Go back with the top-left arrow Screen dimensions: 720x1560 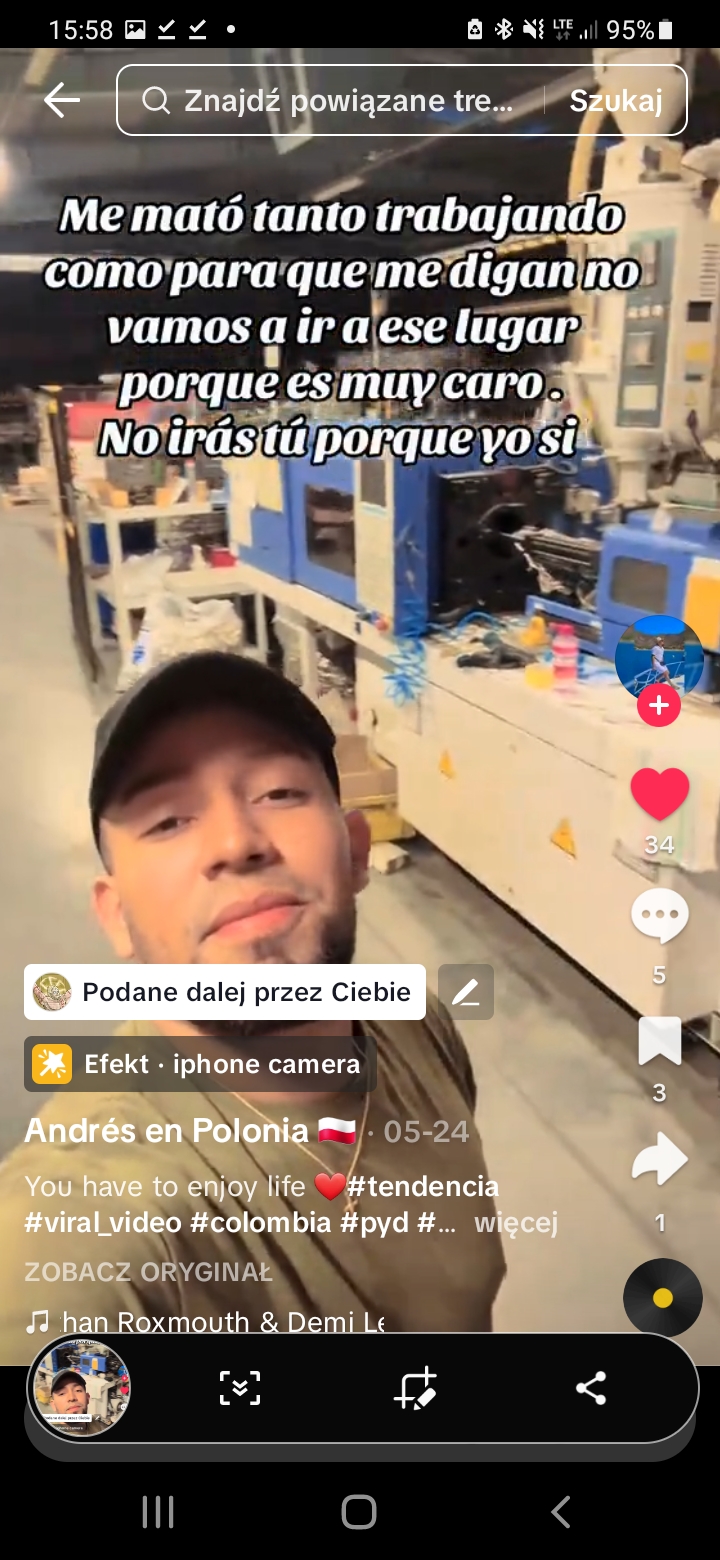pos(61,100)
